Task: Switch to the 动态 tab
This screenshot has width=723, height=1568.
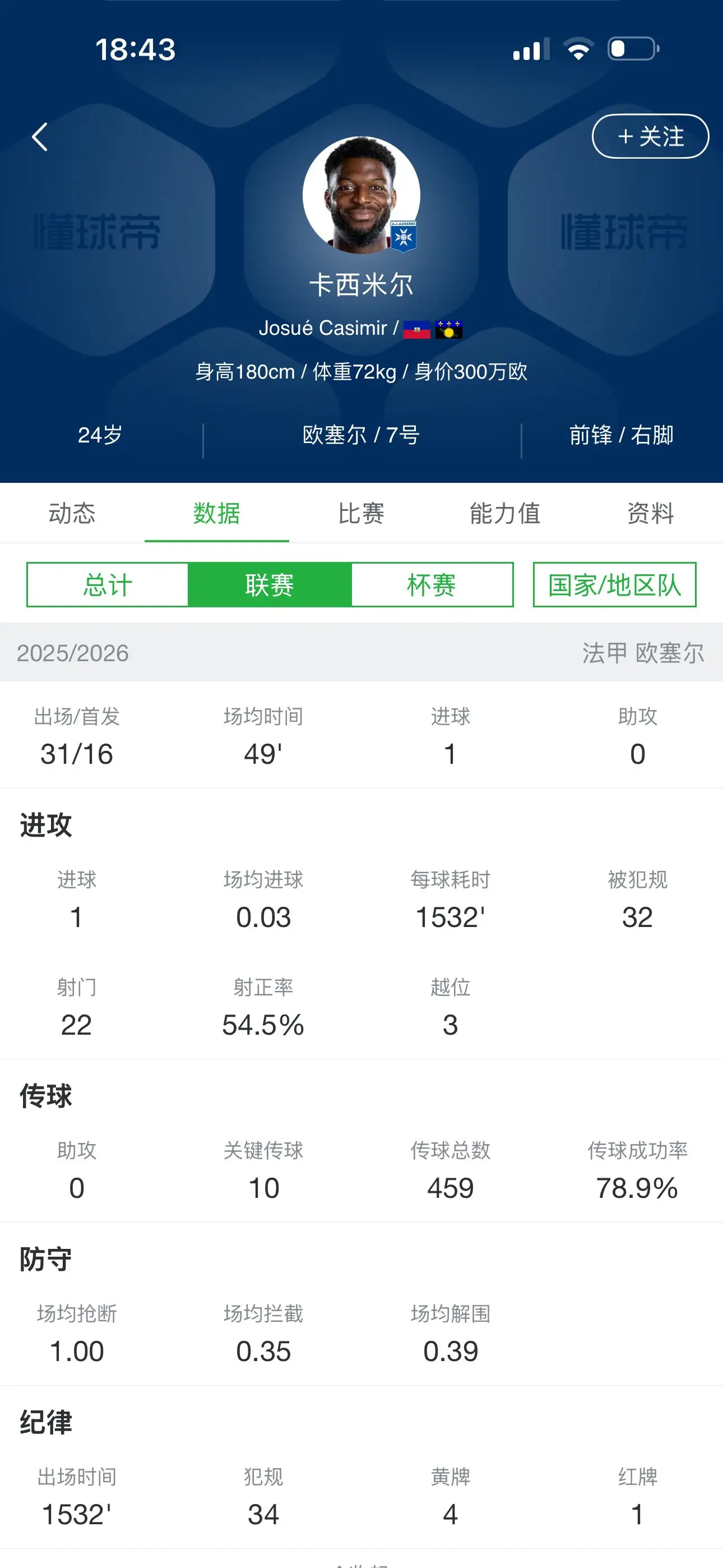Action: coord(72,513)
